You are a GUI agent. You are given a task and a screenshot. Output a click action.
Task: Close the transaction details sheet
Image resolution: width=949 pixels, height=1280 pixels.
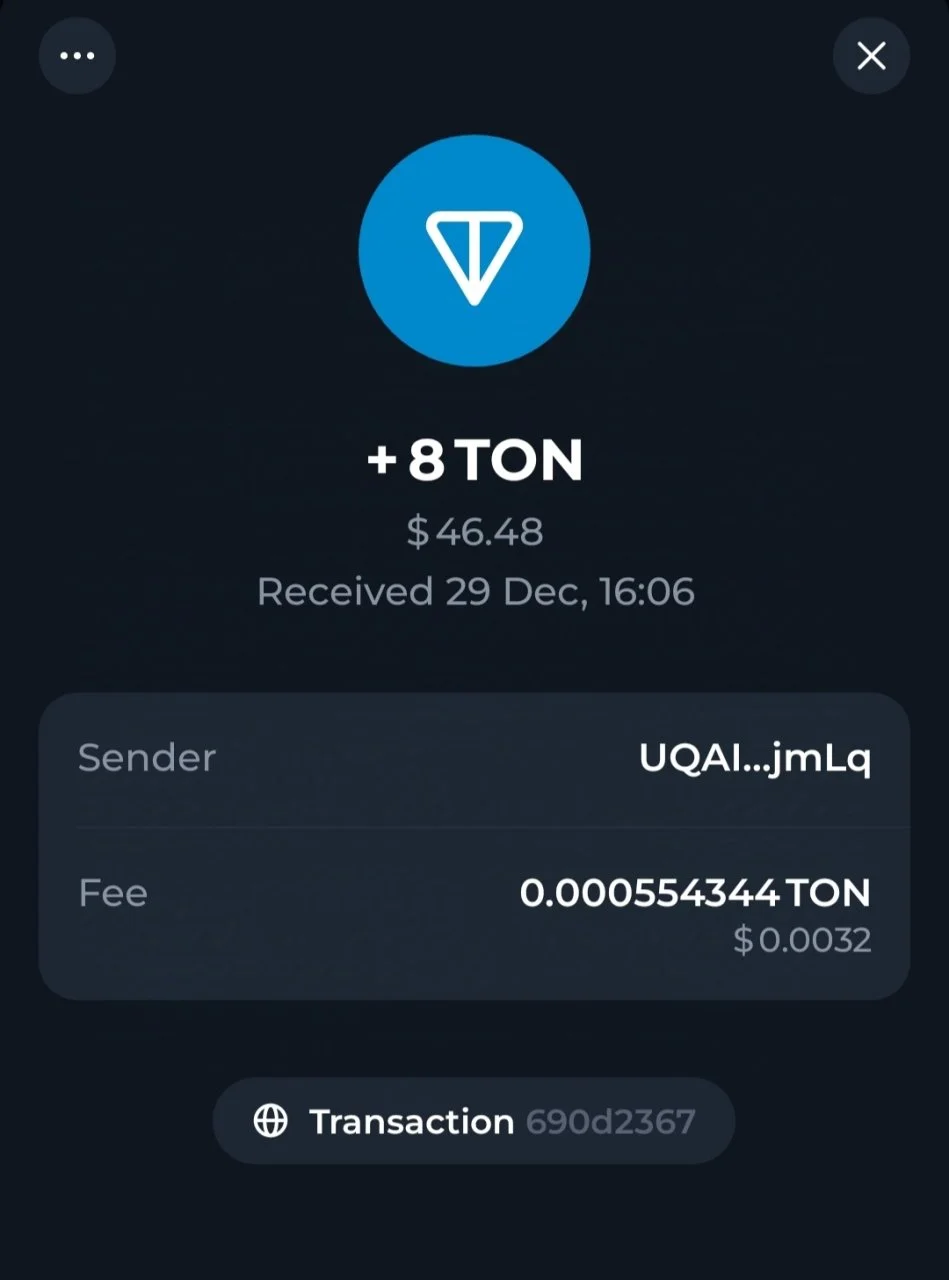point(871,56)
